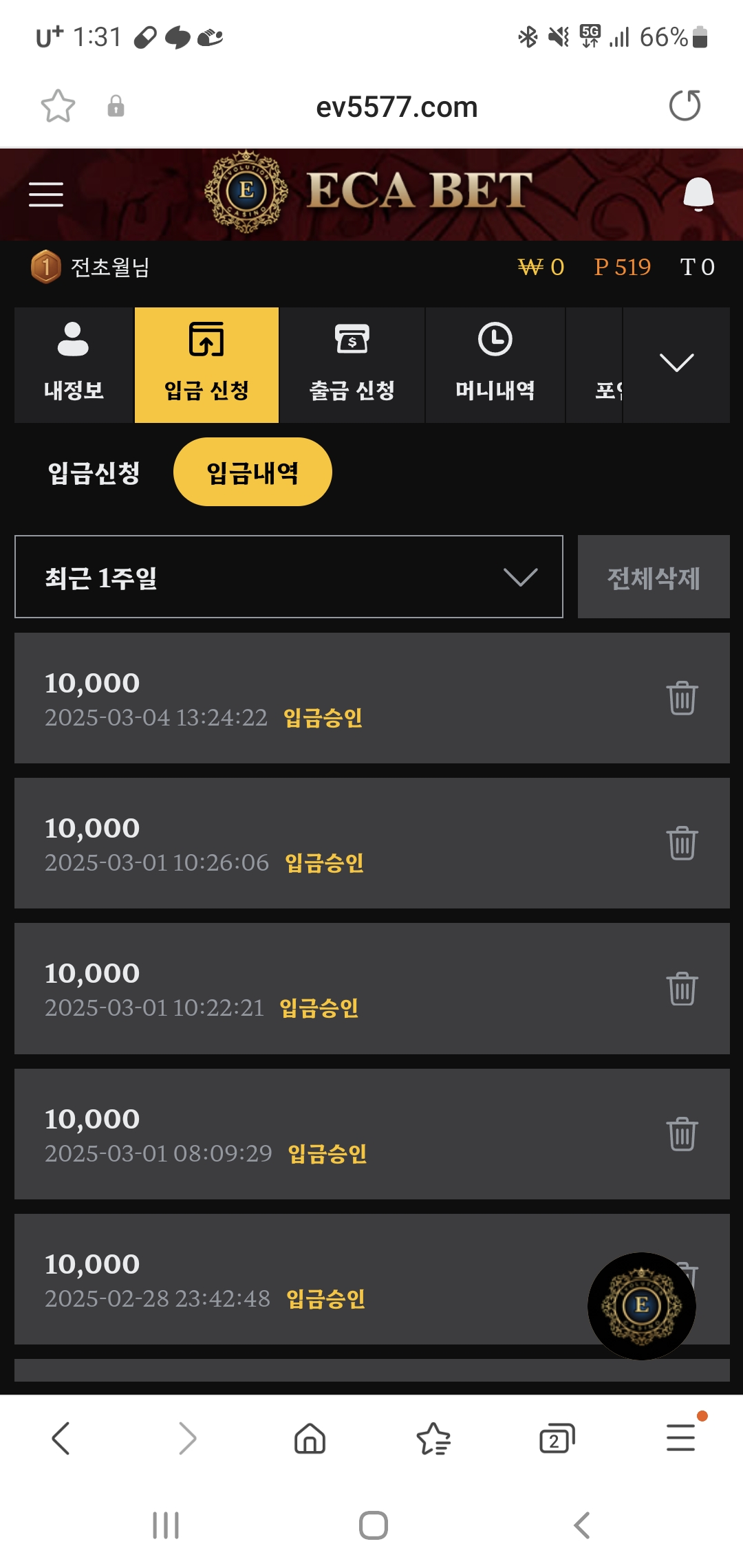
Task: Open the floating ECA chat button
Action: click(x=641, y=1305)
